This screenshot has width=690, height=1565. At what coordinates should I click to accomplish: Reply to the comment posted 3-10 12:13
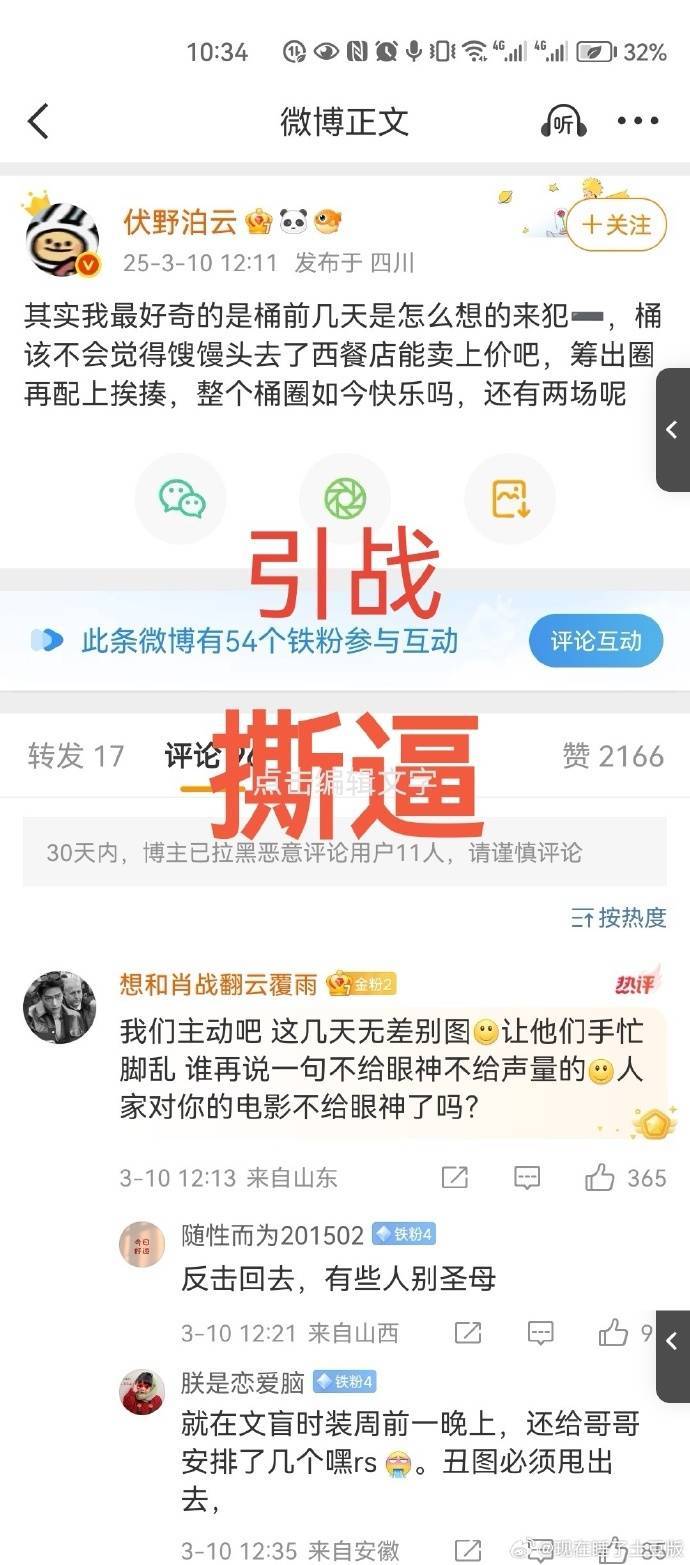point(527,1177)
